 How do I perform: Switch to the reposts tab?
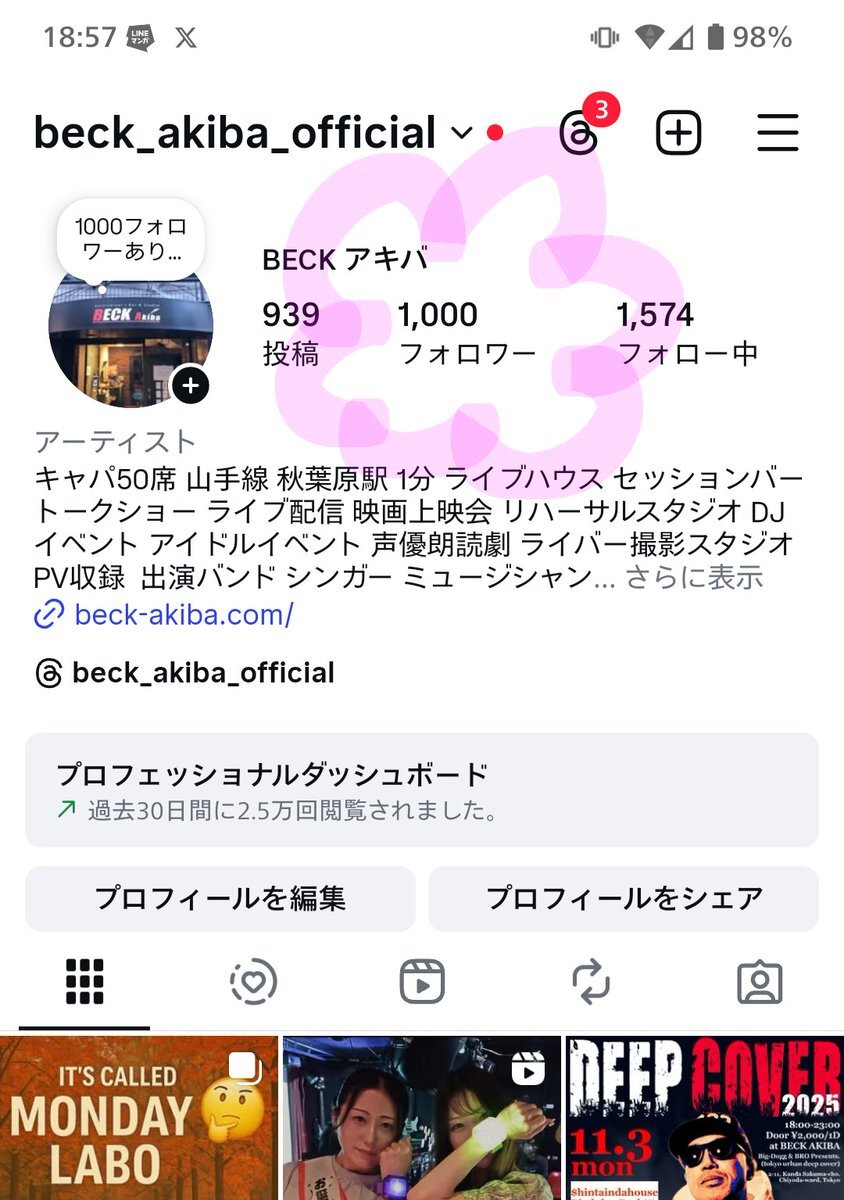[591, 982]
